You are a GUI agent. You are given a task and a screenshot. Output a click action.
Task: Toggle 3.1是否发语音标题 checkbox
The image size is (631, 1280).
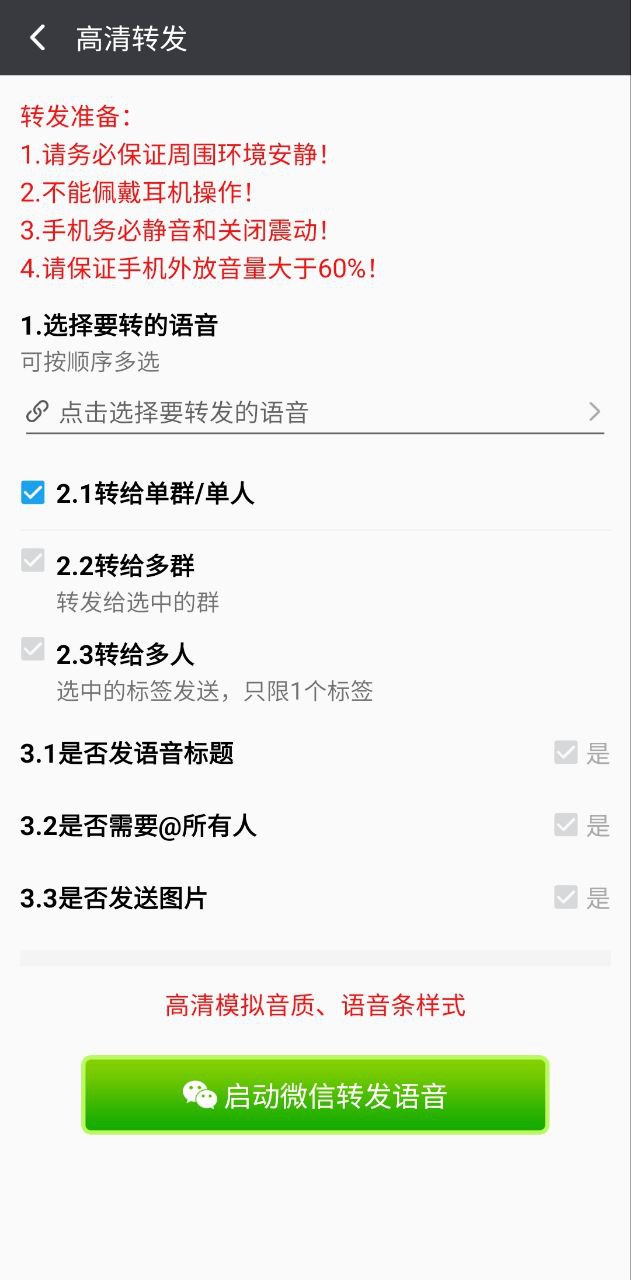(x=566, y=752)
